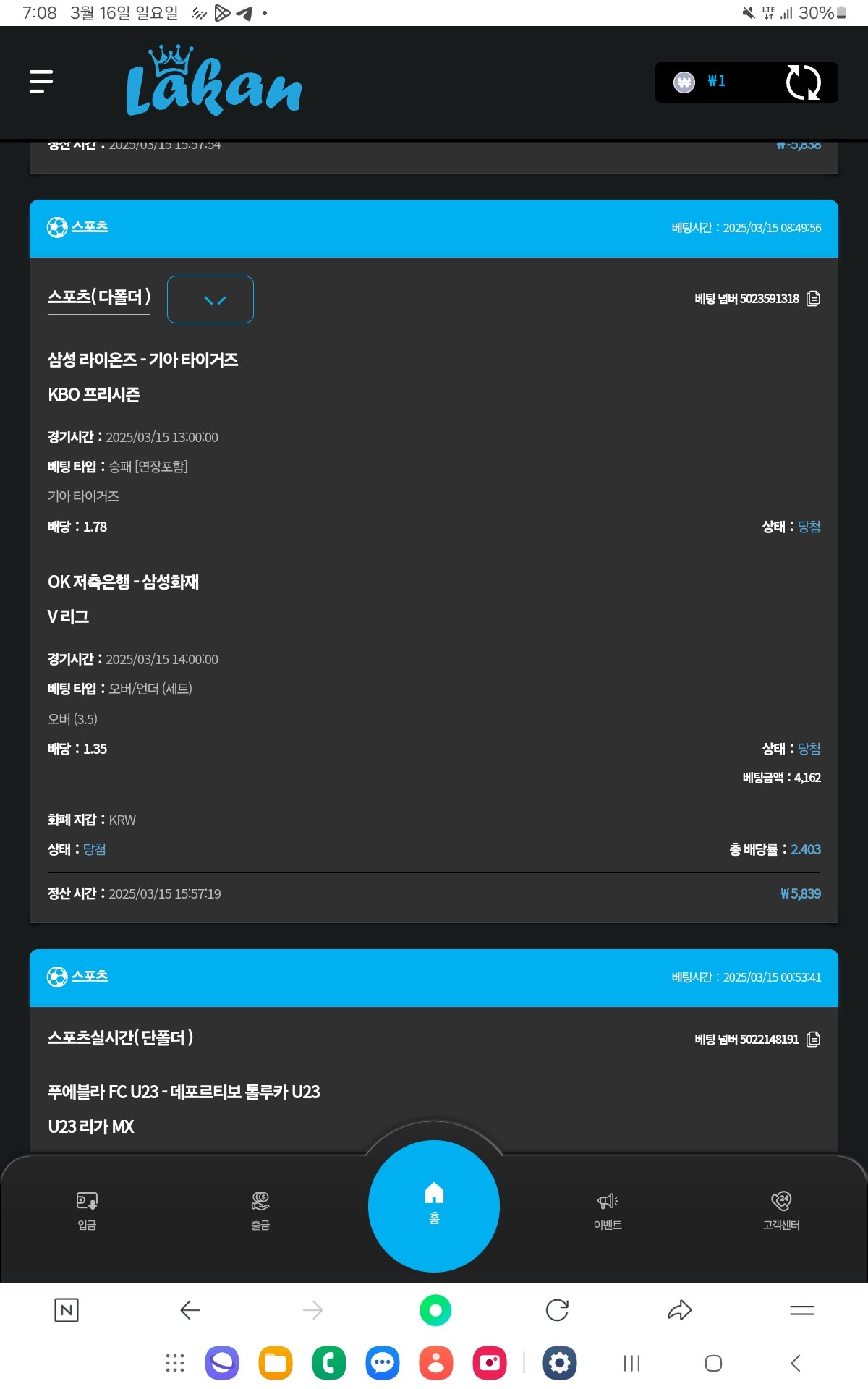Screen dimensions: 868x1389
Task: Copy bet number 5022148191
Action: click(813, 1040)
